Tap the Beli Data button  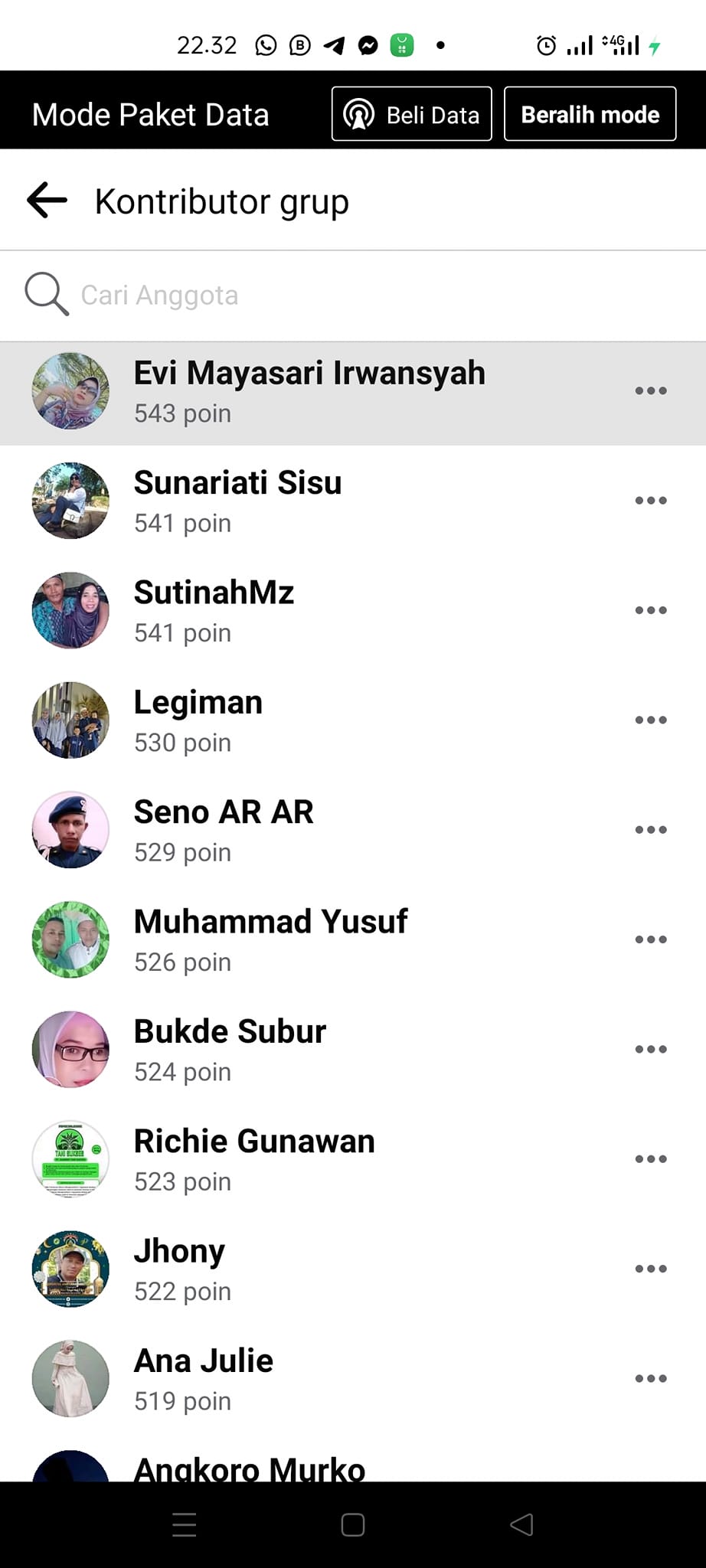pos(411,115)
